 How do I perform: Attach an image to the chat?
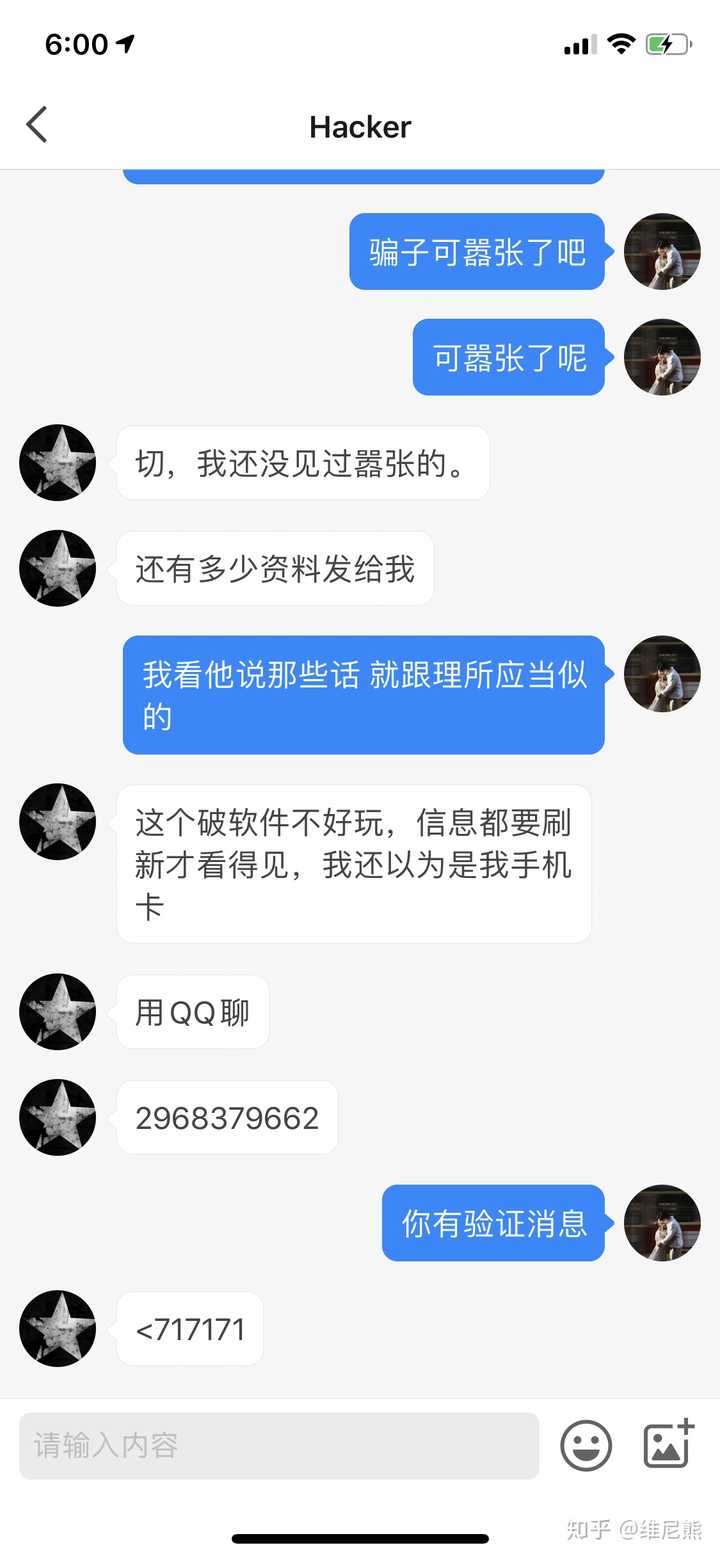point(668,1443)
